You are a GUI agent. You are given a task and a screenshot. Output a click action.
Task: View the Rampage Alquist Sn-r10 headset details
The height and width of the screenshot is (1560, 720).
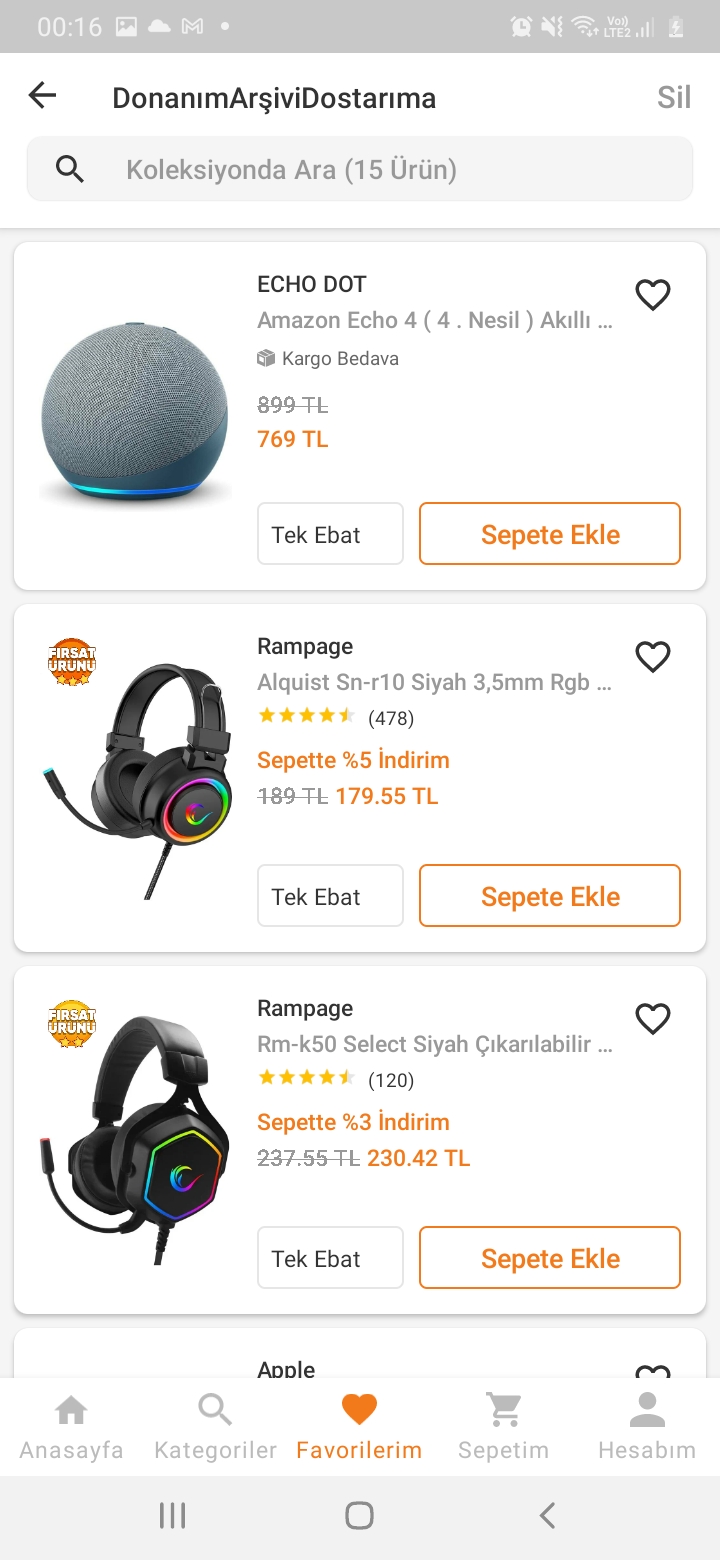434,683
